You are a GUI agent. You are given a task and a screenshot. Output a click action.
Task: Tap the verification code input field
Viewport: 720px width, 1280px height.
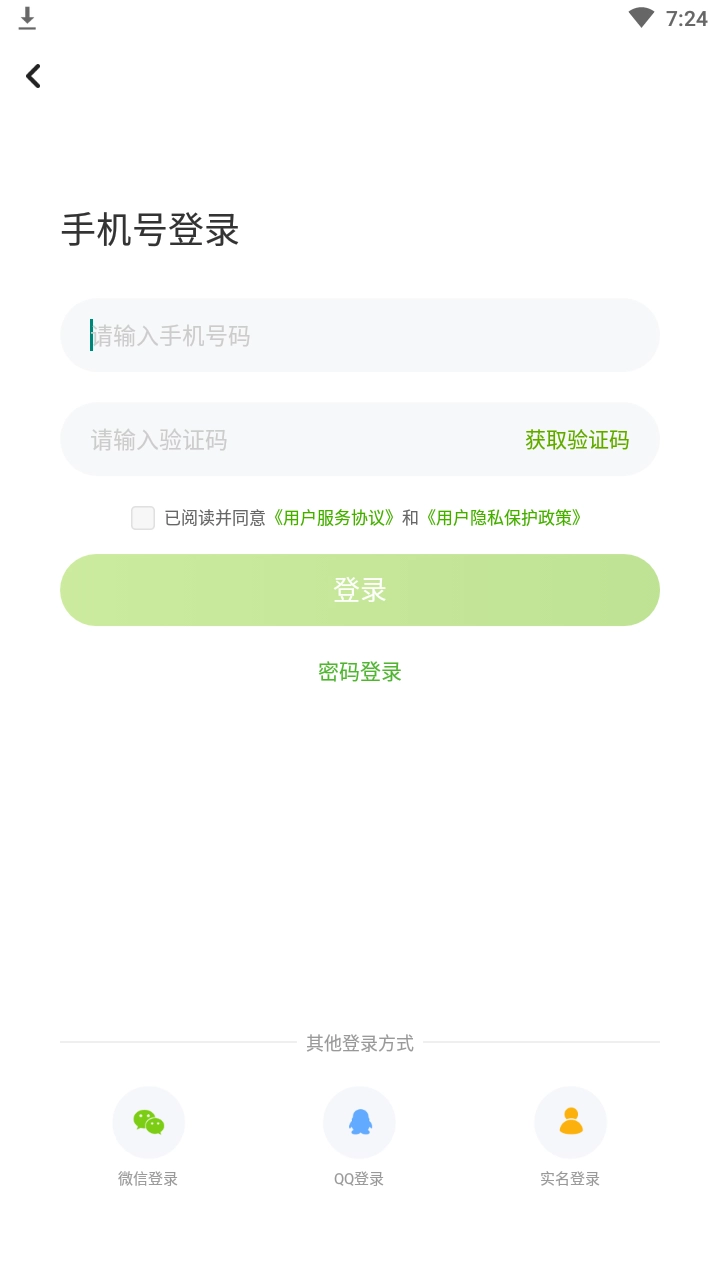tap(290, 440)
